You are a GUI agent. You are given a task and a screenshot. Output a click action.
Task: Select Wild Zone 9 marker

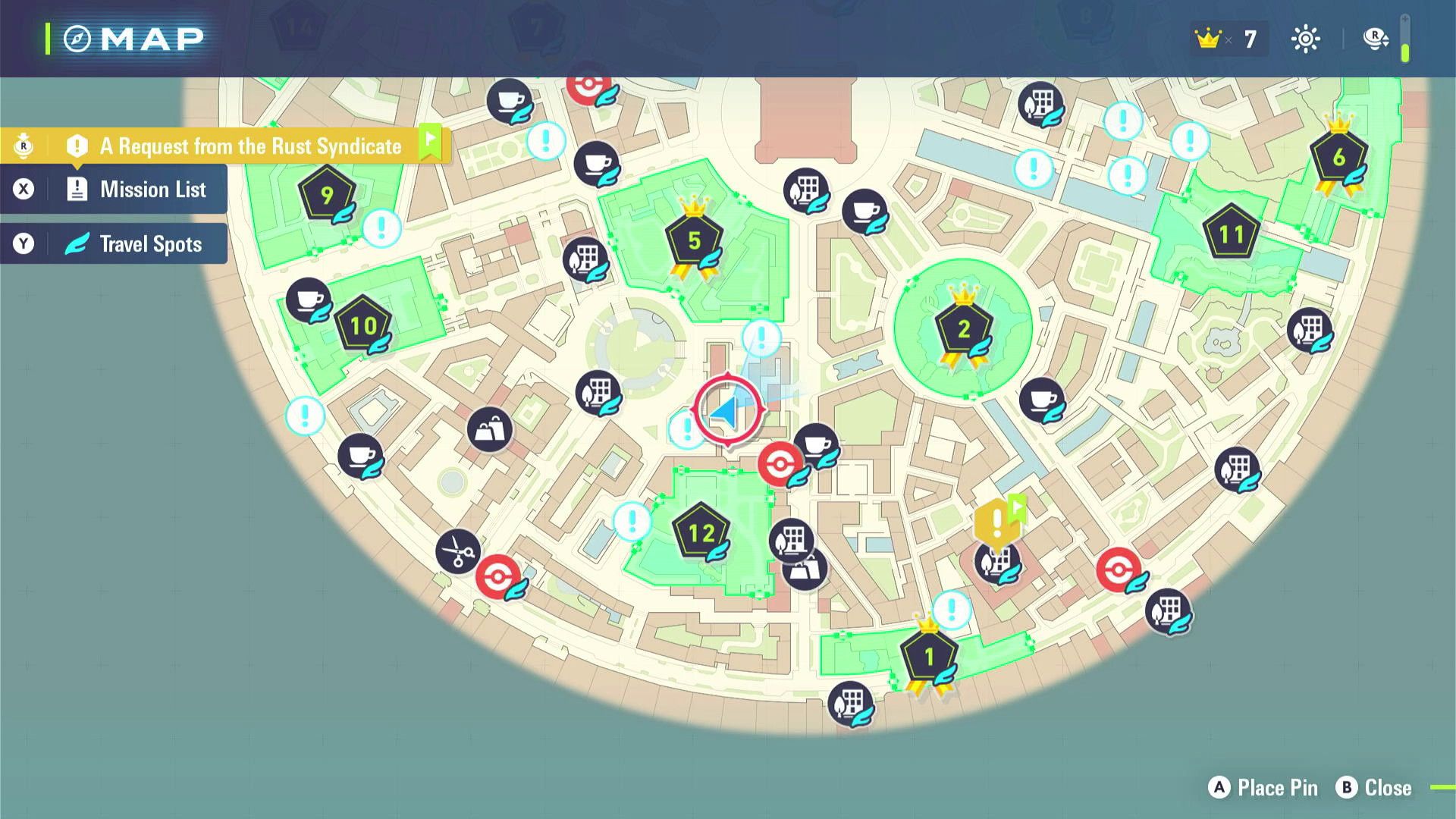(x=326, y=195)
